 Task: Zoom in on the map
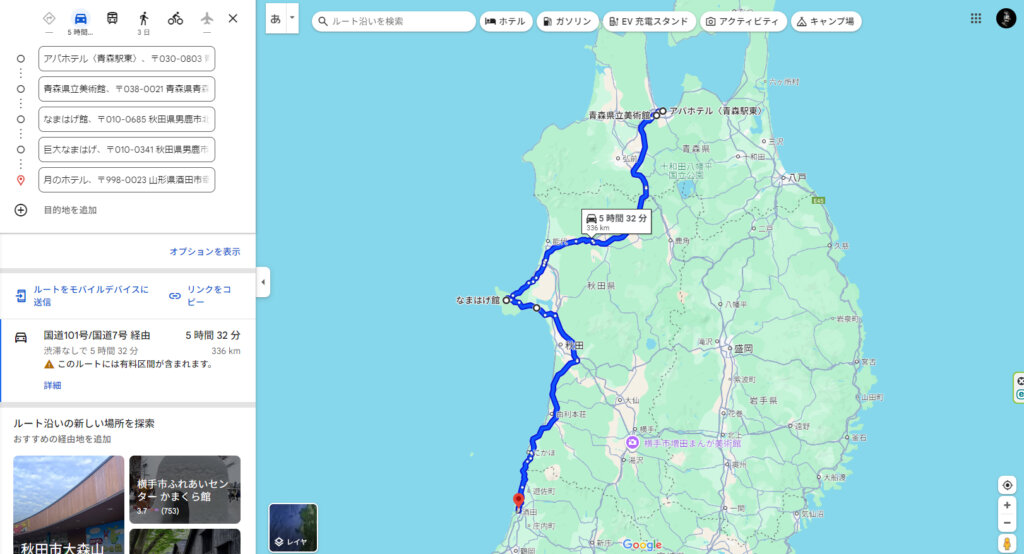(x=1007, y=505)
